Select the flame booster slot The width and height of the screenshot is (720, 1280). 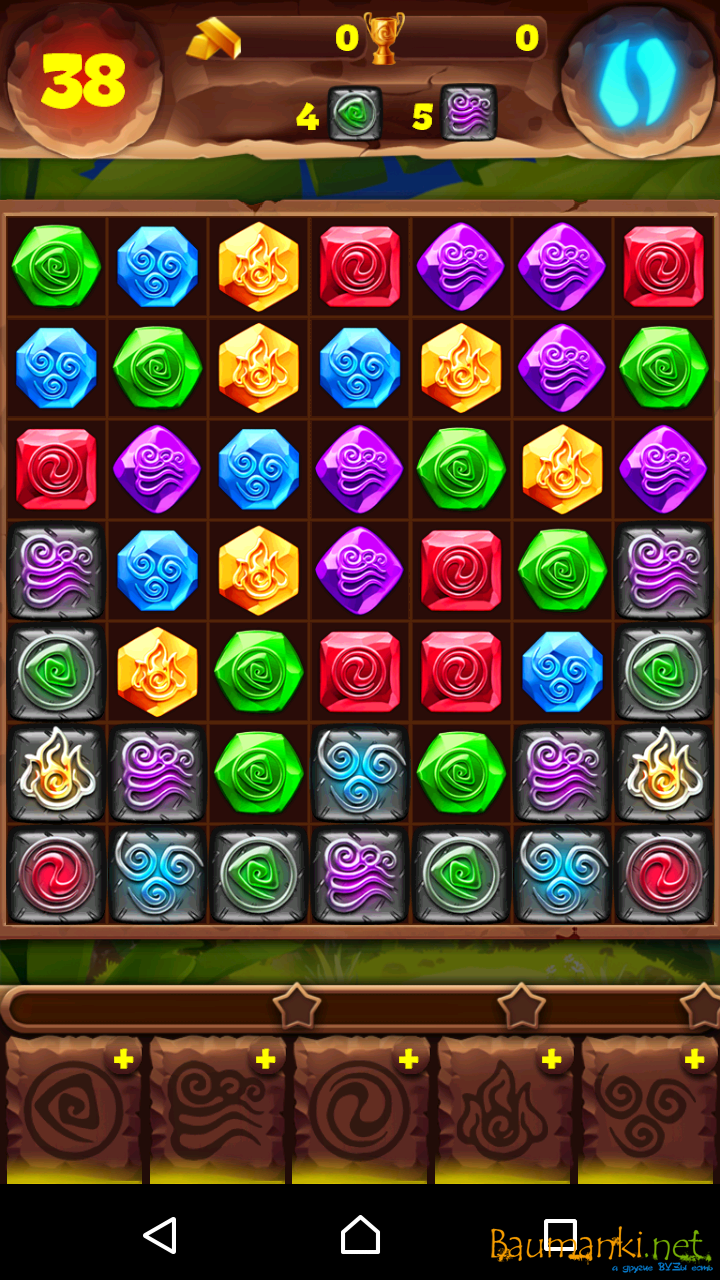pos(504,1110)
